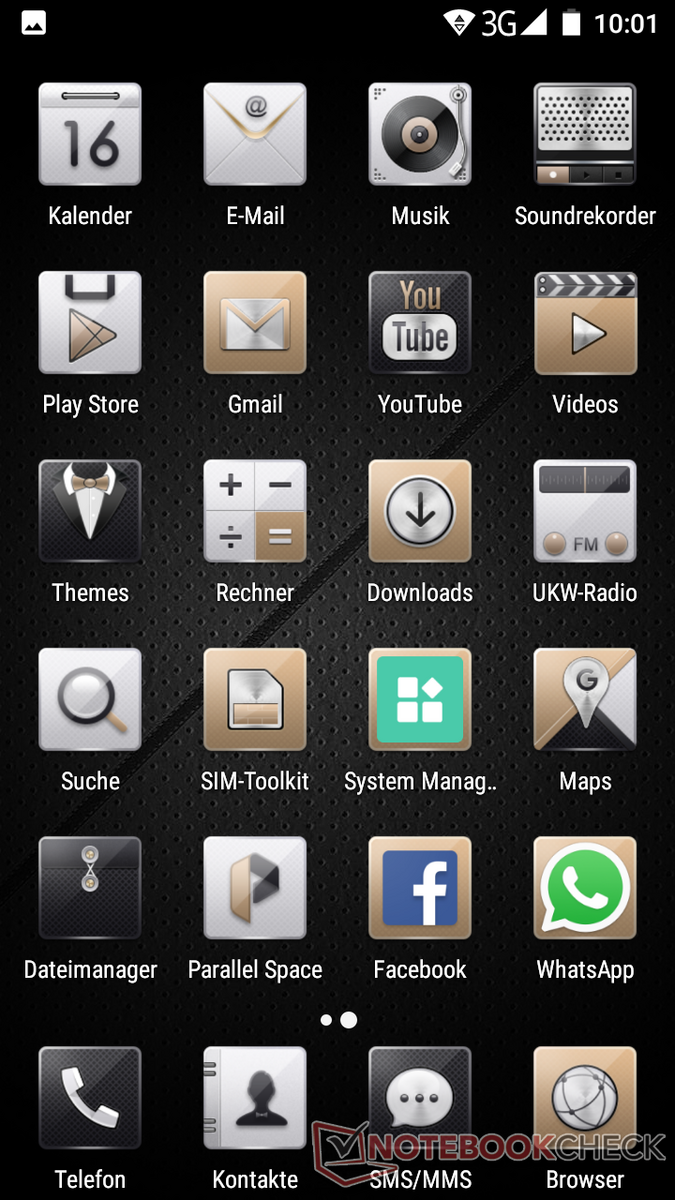Screen dimensions: 675x1200
Task: Open the Play Store
Action: click(x=90, y=323)
